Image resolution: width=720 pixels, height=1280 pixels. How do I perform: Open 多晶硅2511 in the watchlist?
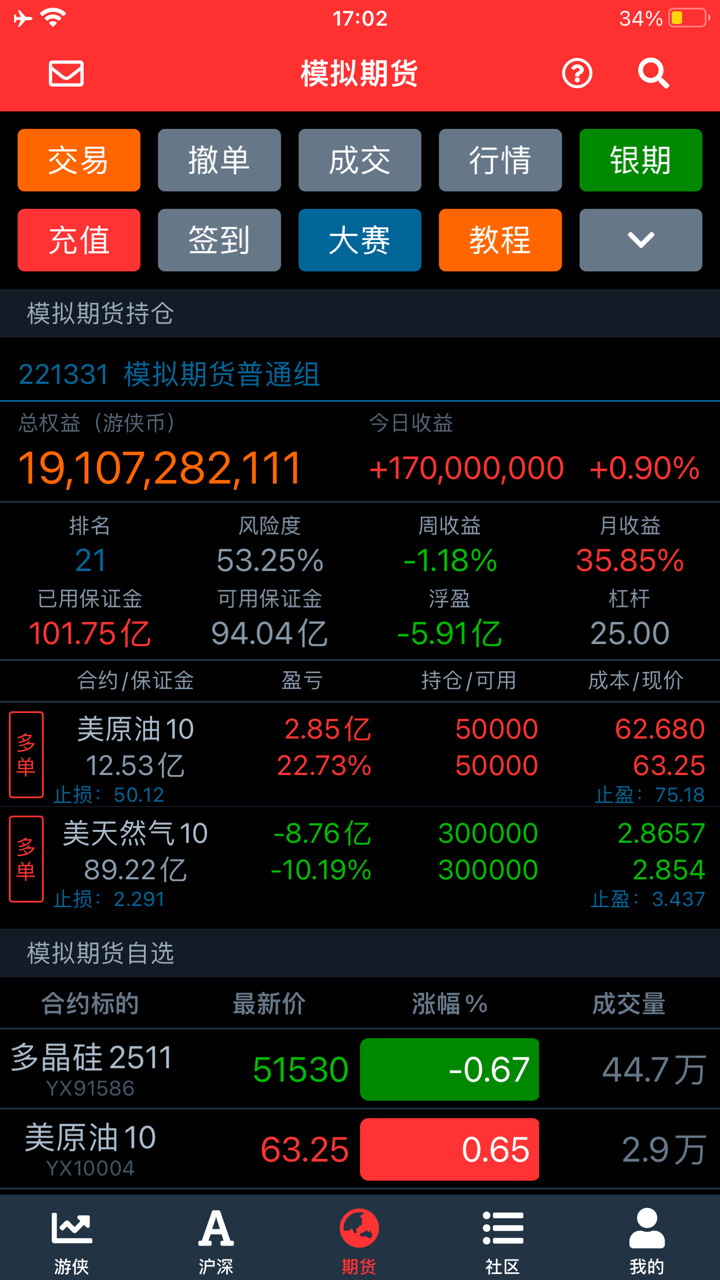point(360,1069)
